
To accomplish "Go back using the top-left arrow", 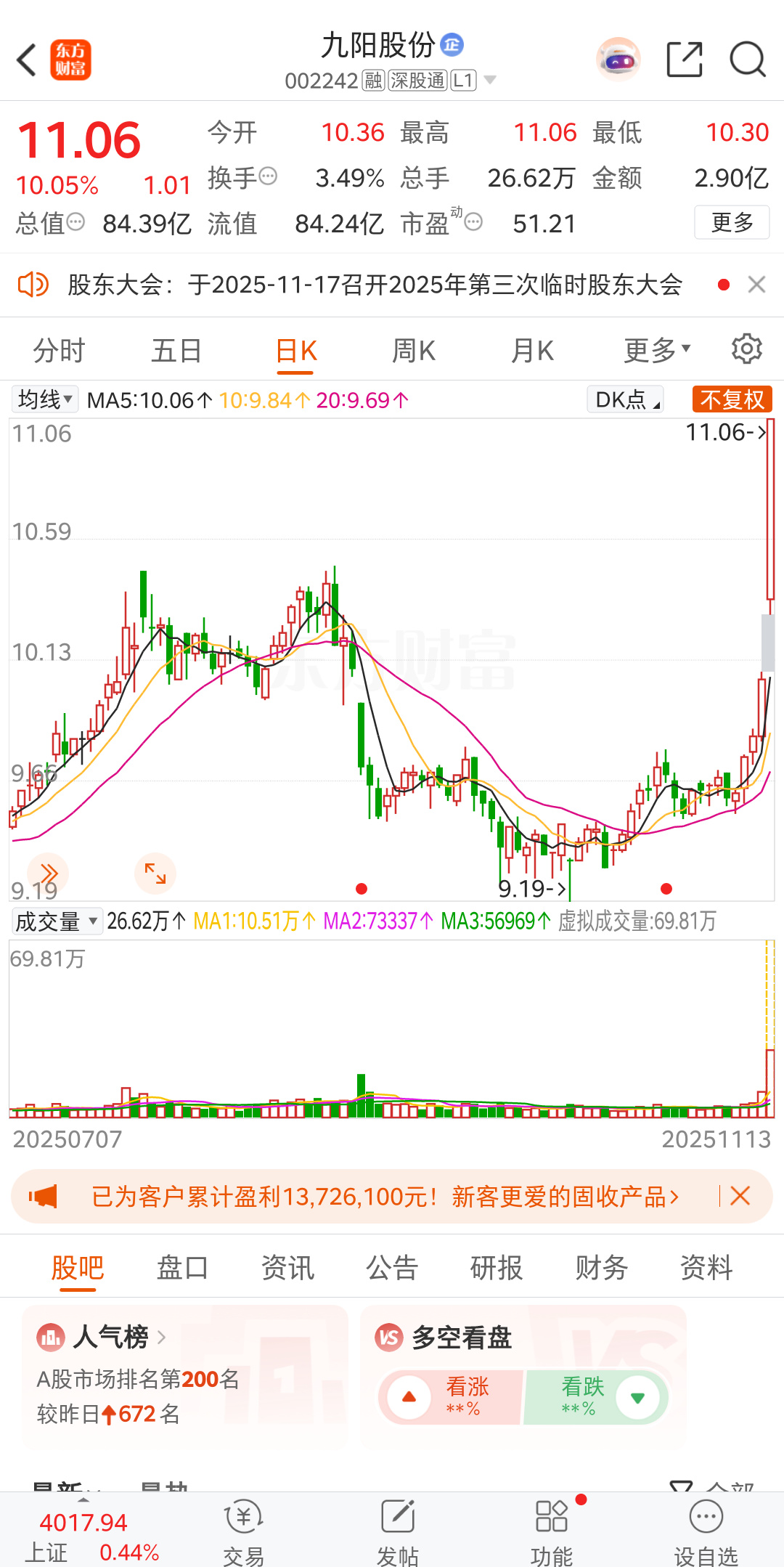I will [27, 60].
